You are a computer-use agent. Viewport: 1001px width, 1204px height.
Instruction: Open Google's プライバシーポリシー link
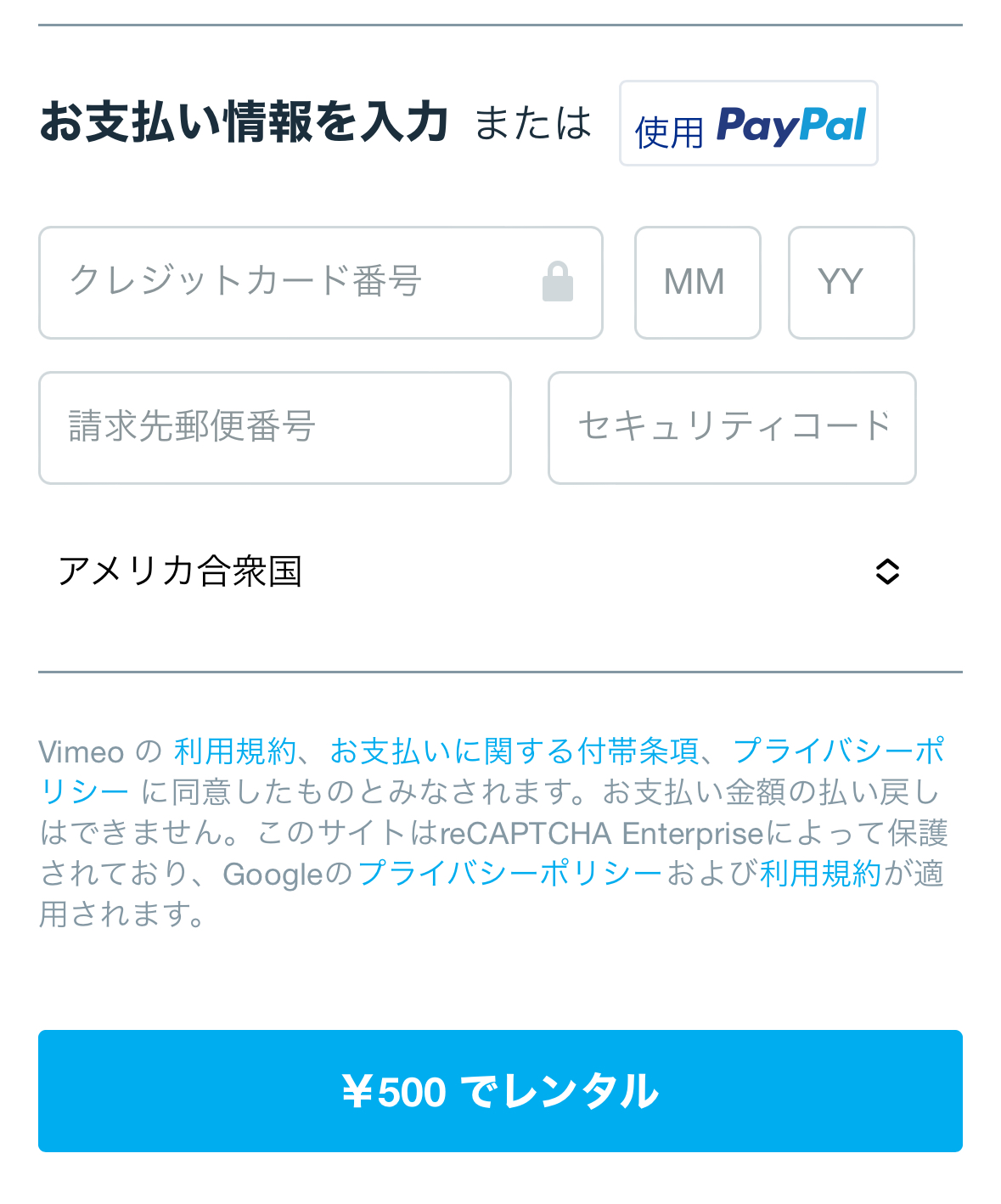pyautogui.click(x=509, y=874)
